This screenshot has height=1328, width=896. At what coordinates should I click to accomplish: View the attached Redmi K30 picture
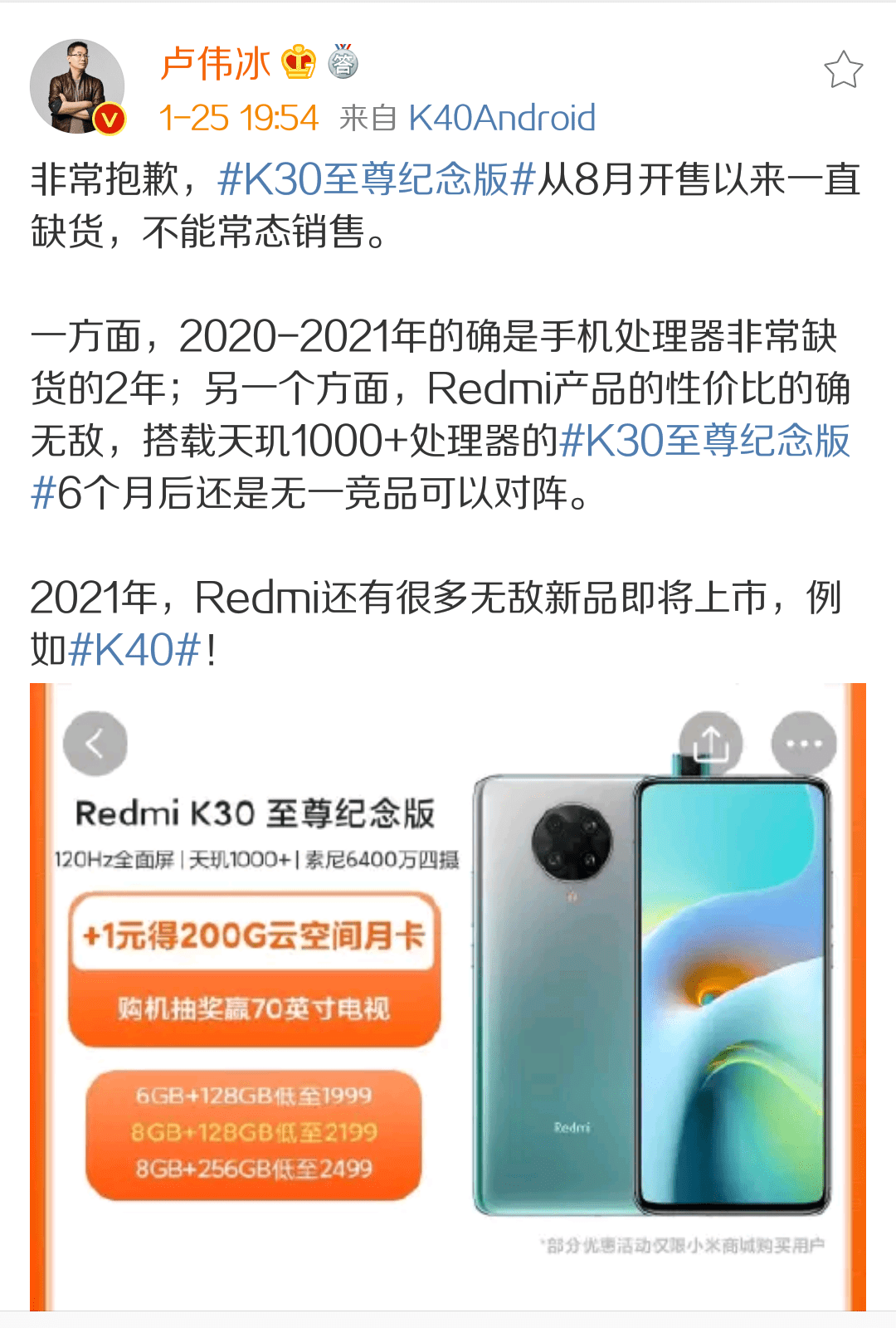coord(448,996)
